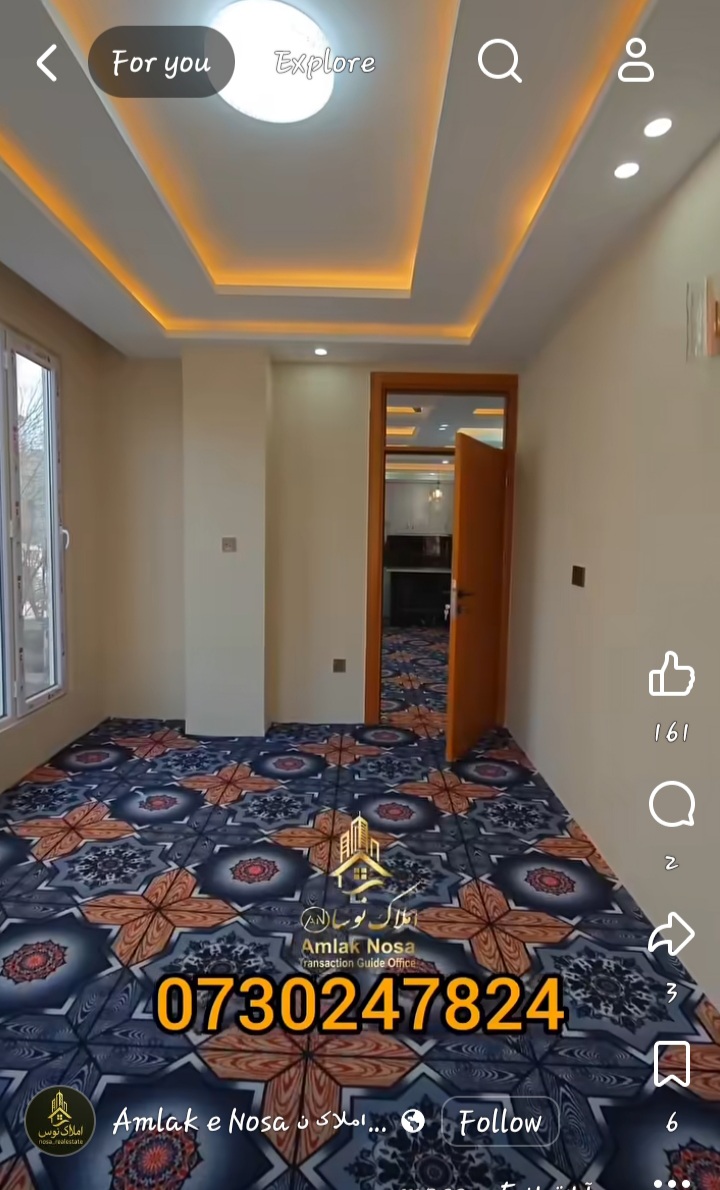Open the Amlak e Nosa account name
Screen dimensions: 720x1190
[250, 1122]
